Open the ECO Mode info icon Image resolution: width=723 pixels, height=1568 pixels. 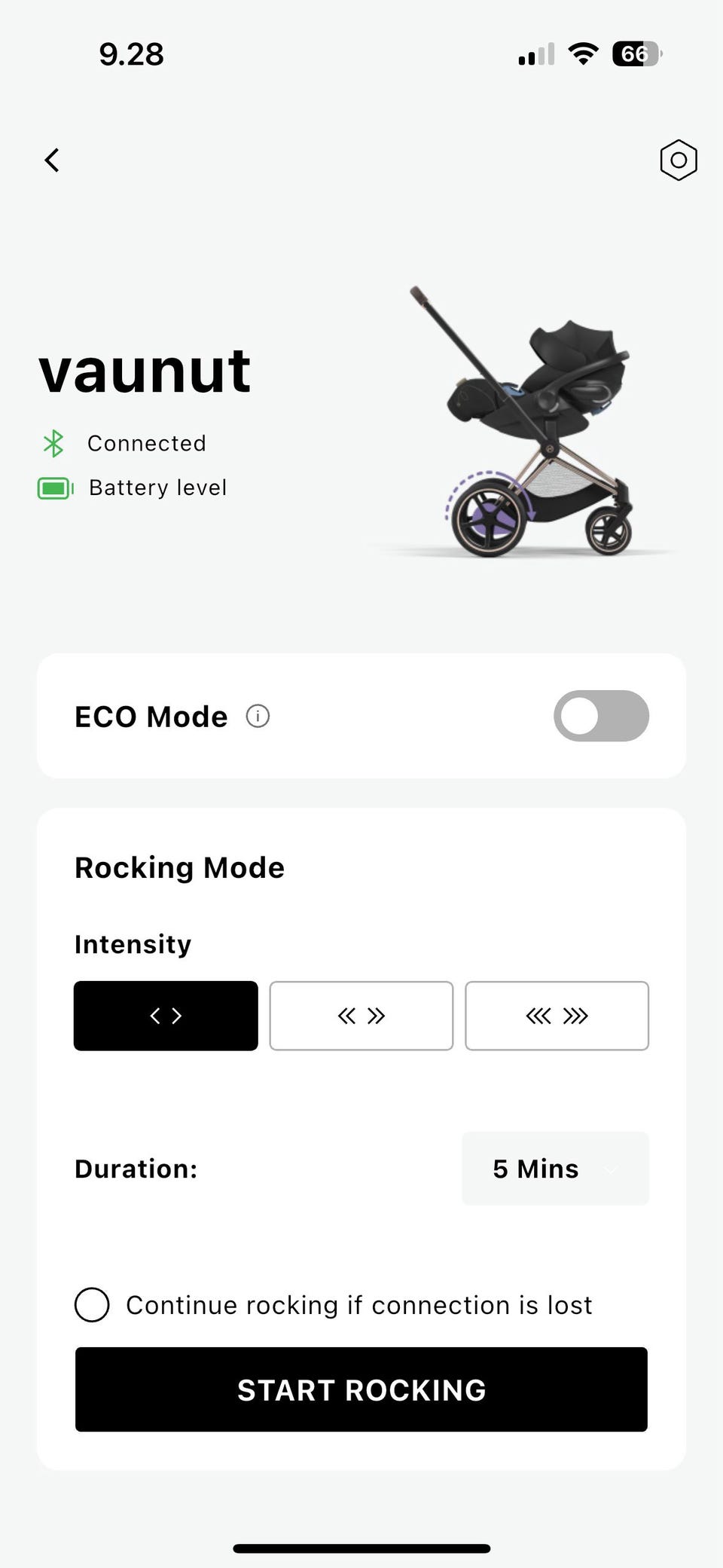[258, 716]
